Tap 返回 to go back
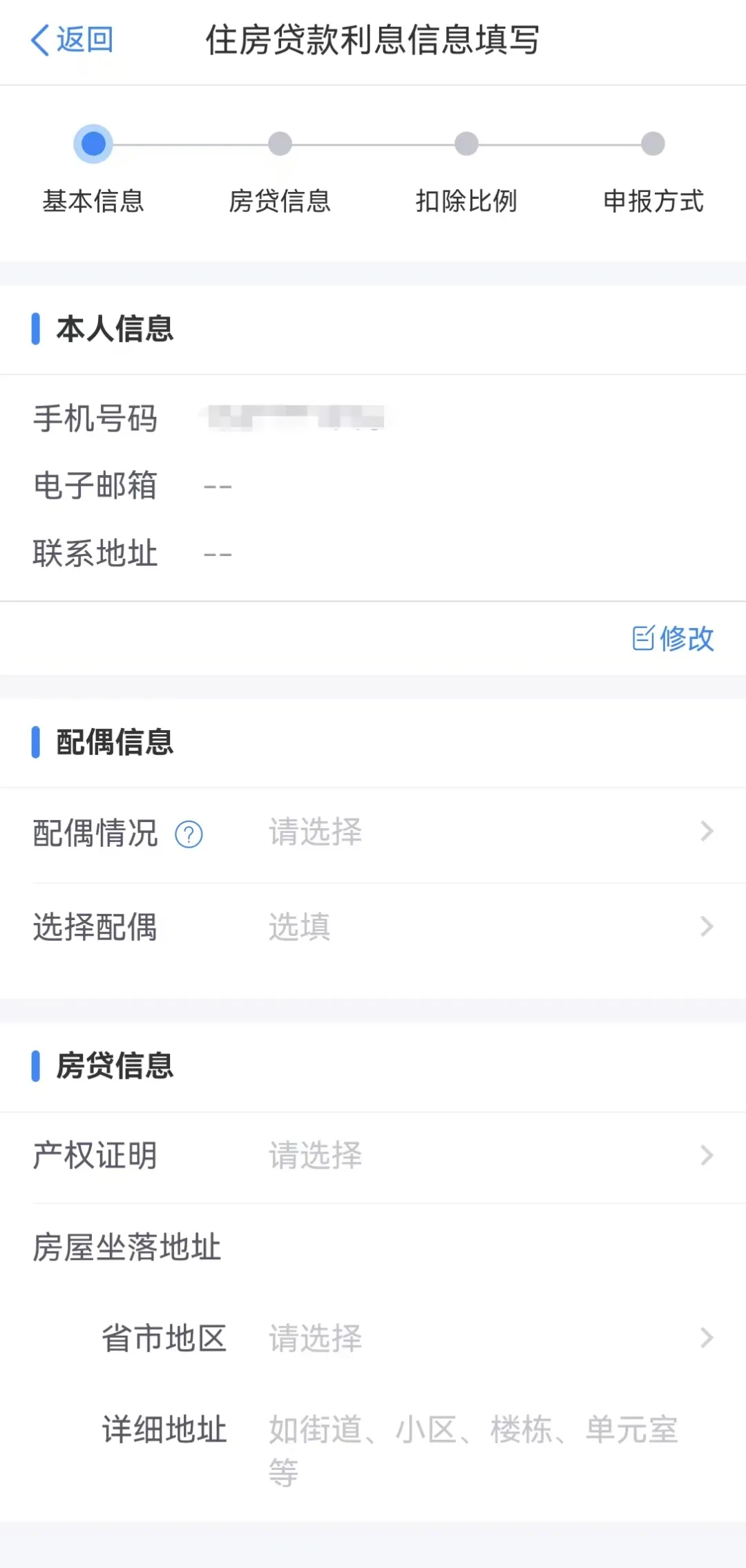 (73, 40)
